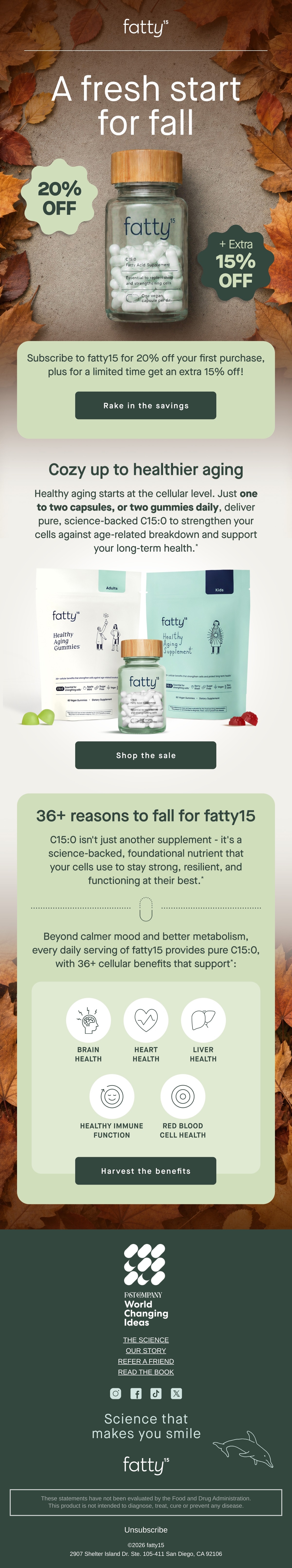292x1568 pixels.
Task: Follow the READ THE BOOK link
Action: coord(146,1372)
